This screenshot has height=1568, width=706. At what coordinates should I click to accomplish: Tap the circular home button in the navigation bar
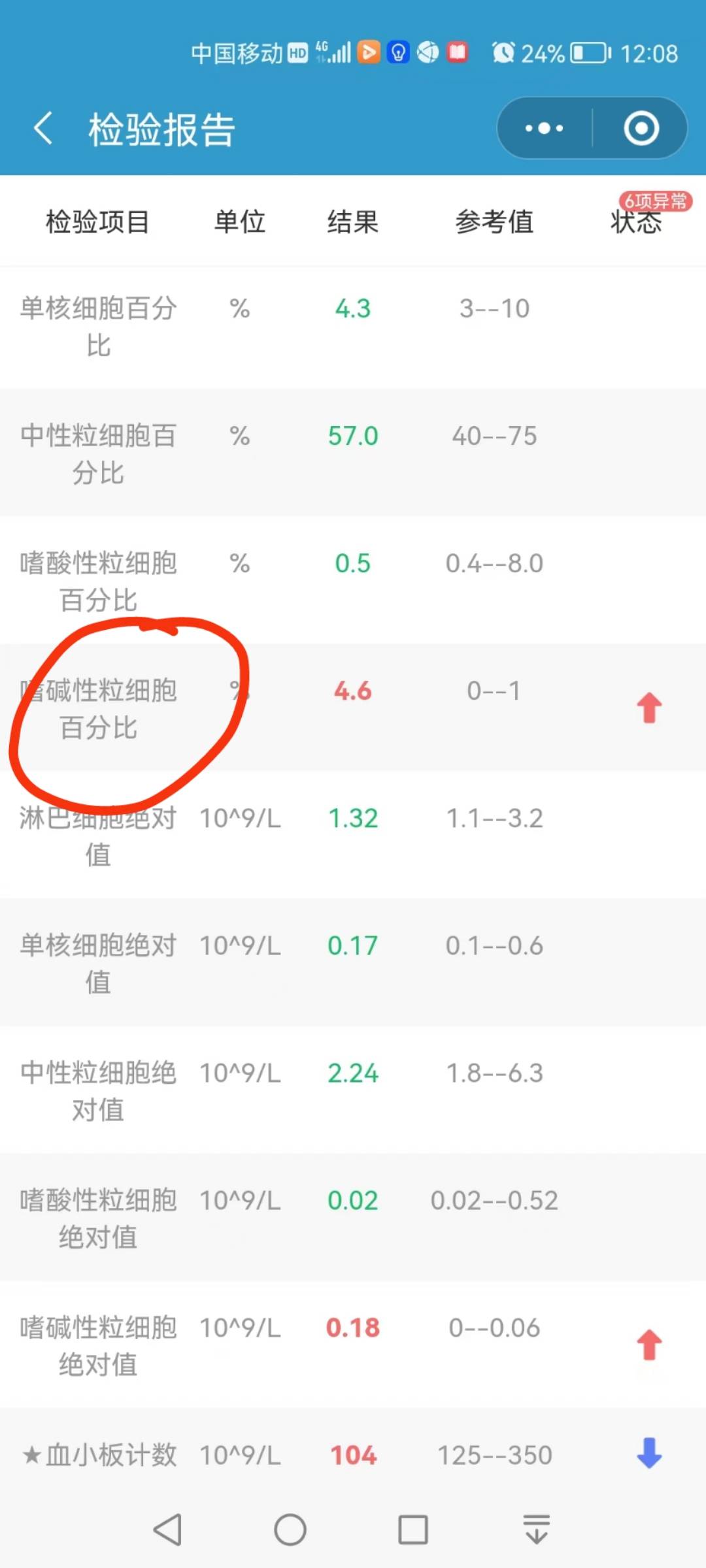click(x=290, y=1527)
